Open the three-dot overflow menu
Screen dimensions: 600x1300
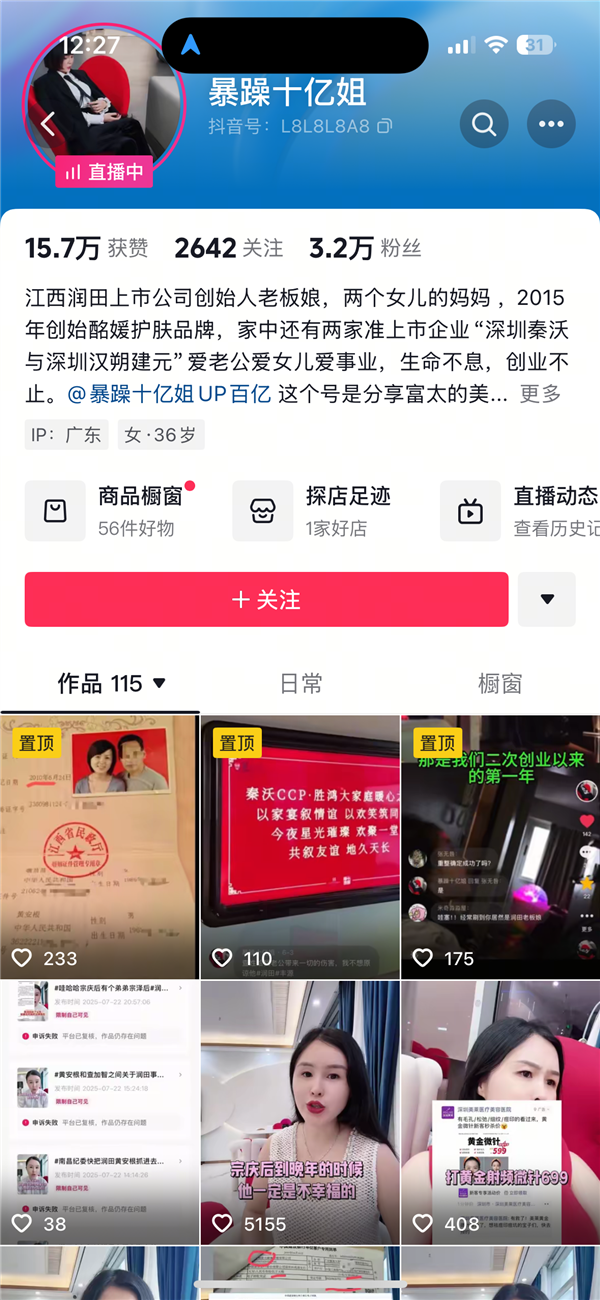550,124
